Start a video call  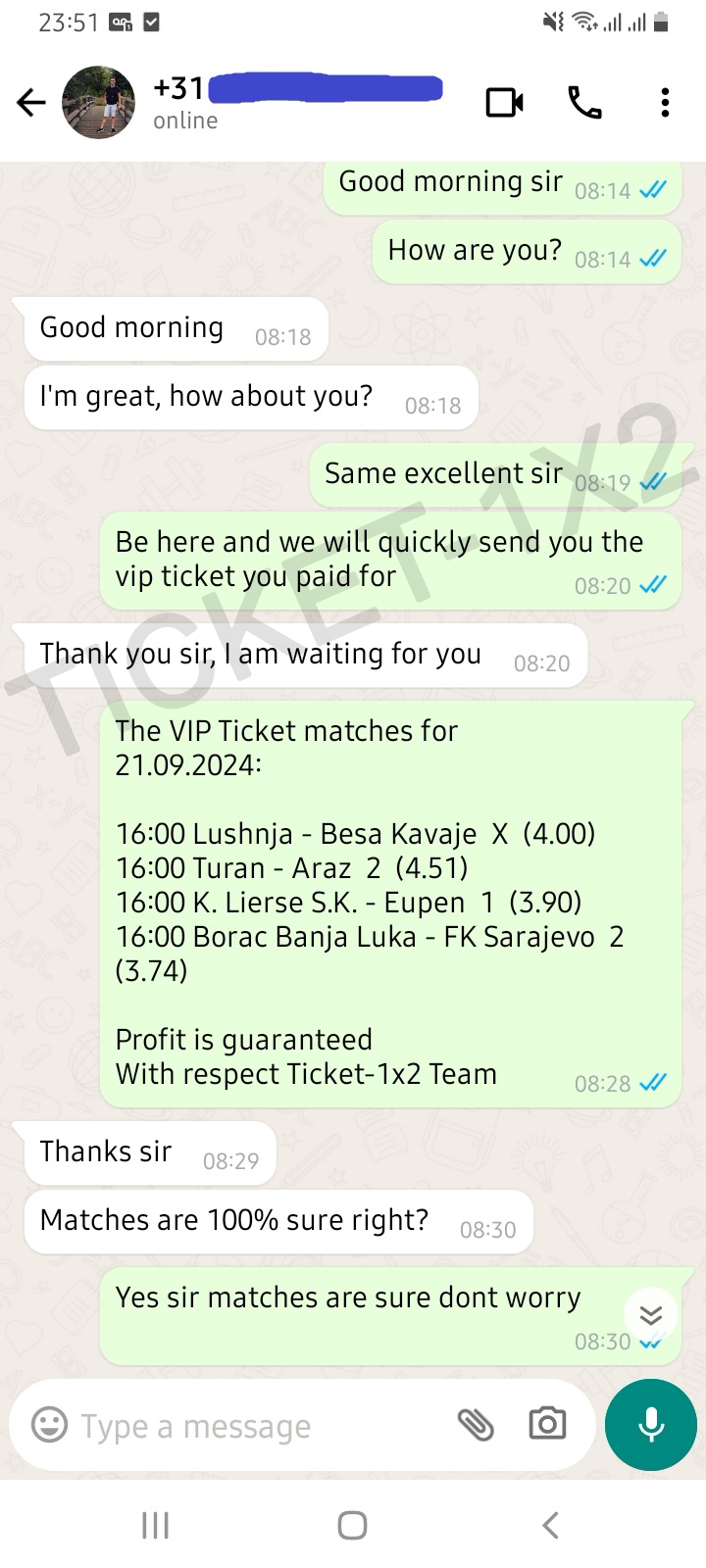(505, 102)
